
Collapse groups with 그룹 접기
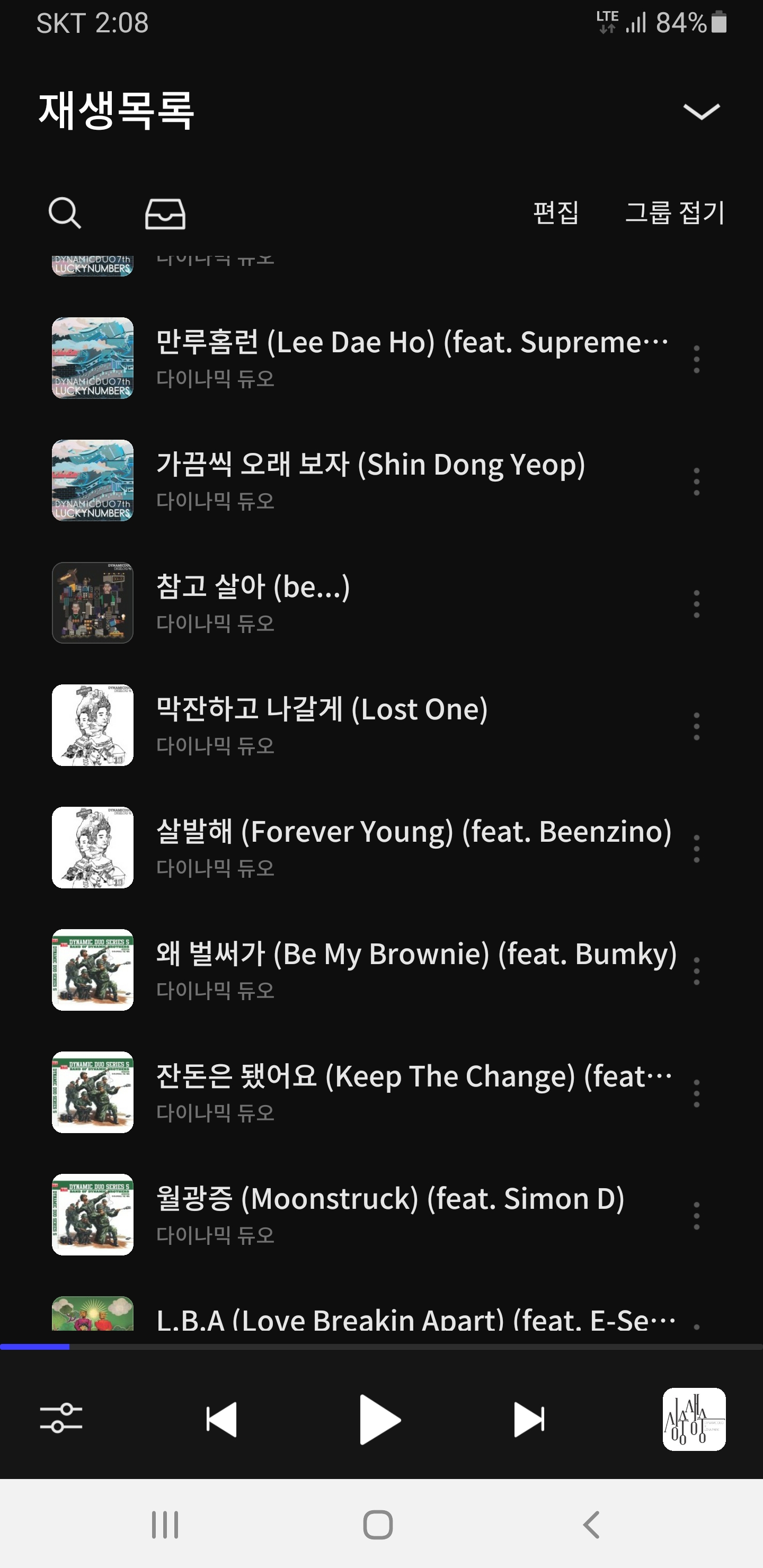pyautogui.click(x=675, y=212)
